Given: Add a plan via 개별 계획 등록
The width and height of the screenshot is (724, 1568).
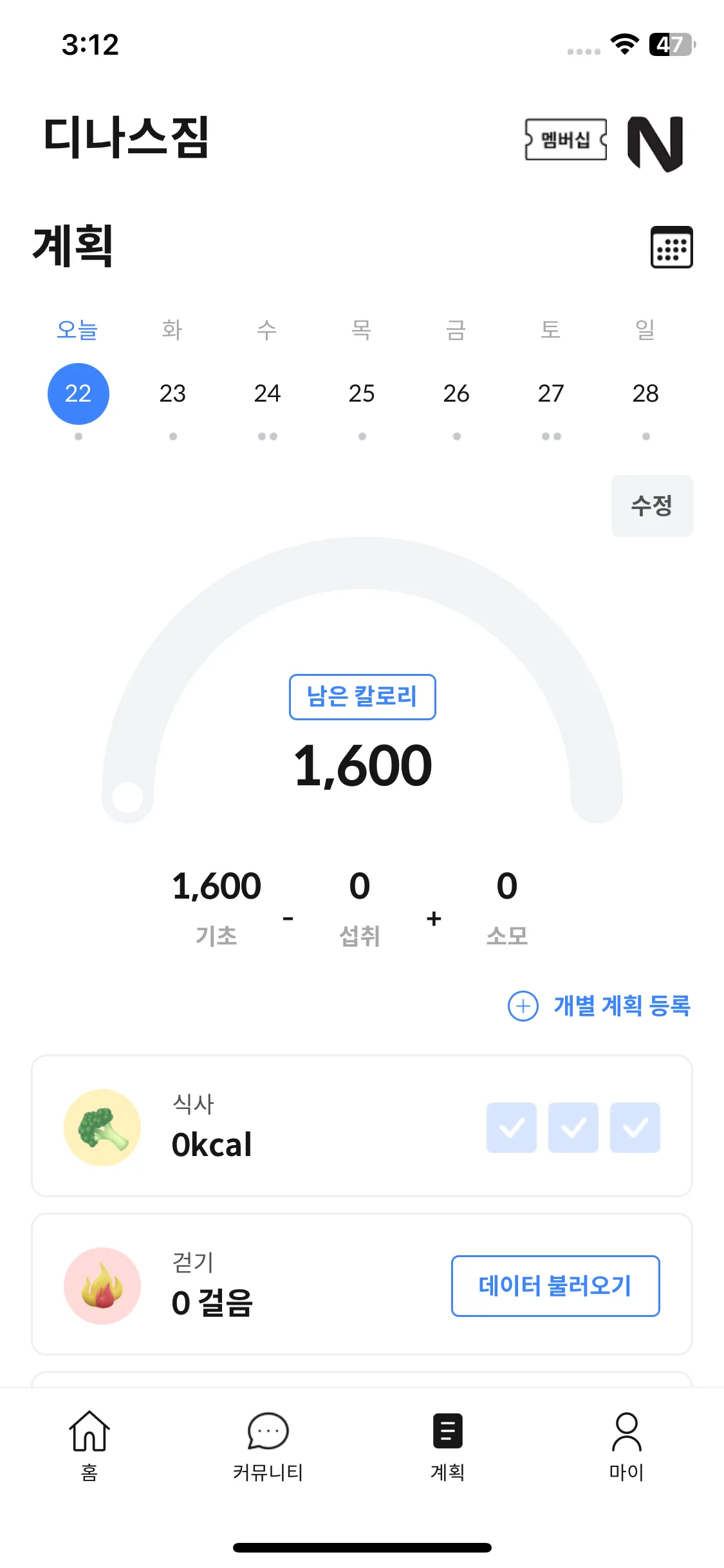Looking at the screenshot, I should (600, 1005).
